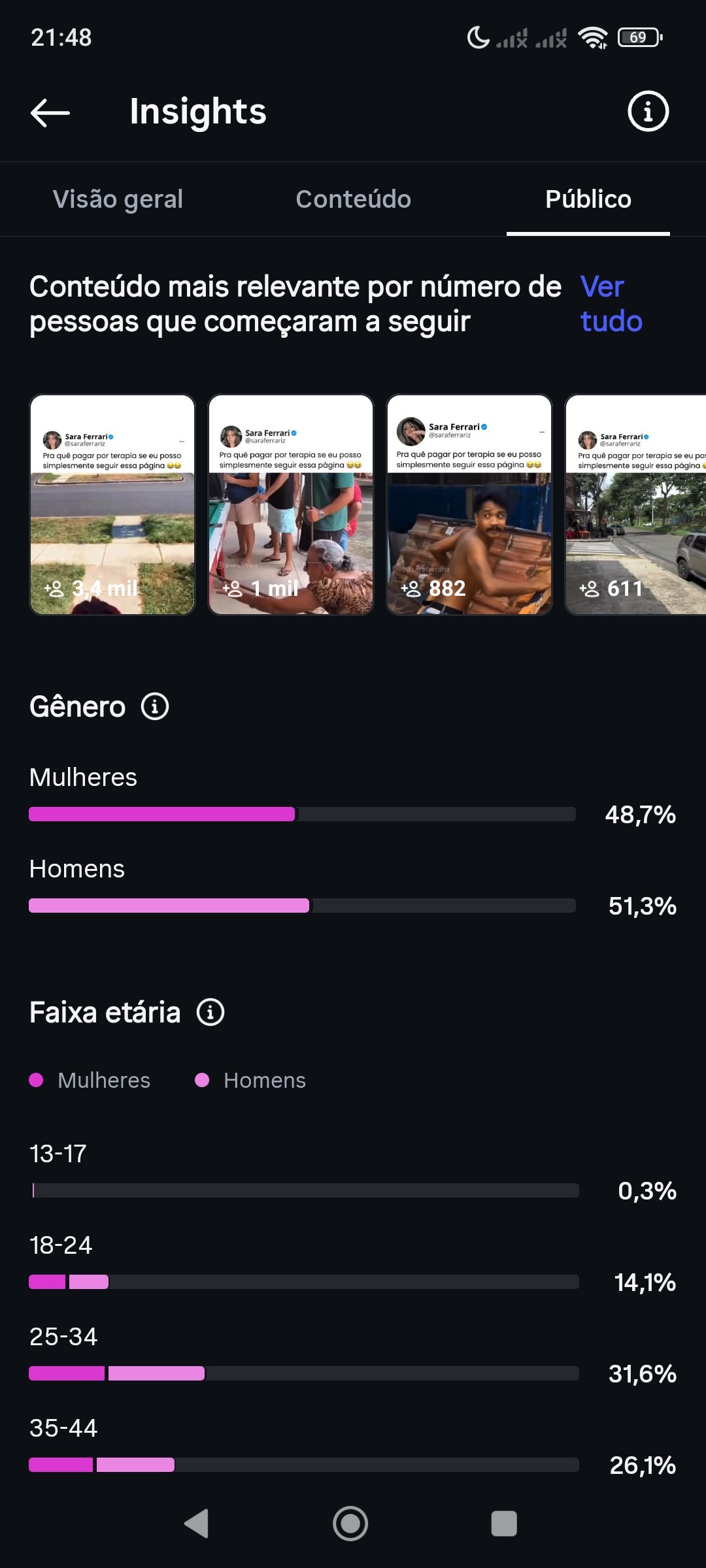The height and width of the screenshot is (1568, 706).
Task: Open recent apps from navigation bar
Action: 504,1524
